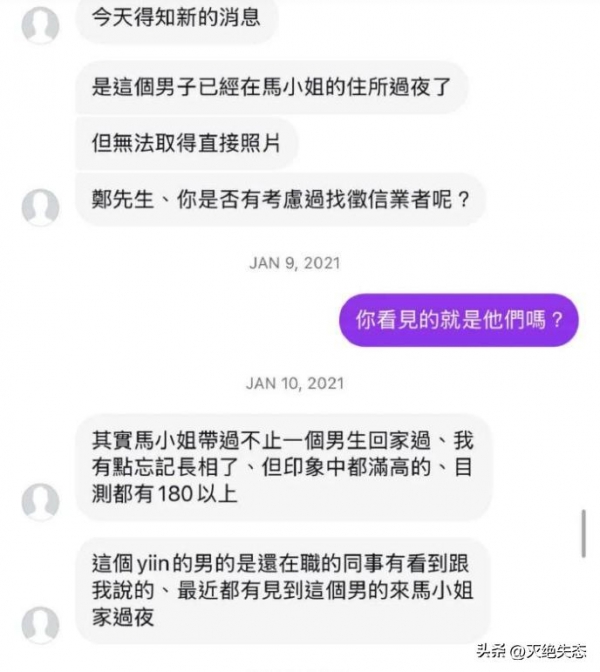Open profile avatar beside 其實馬小姐 message
This screenshot has width=600, height=672.
click(40, 500)
